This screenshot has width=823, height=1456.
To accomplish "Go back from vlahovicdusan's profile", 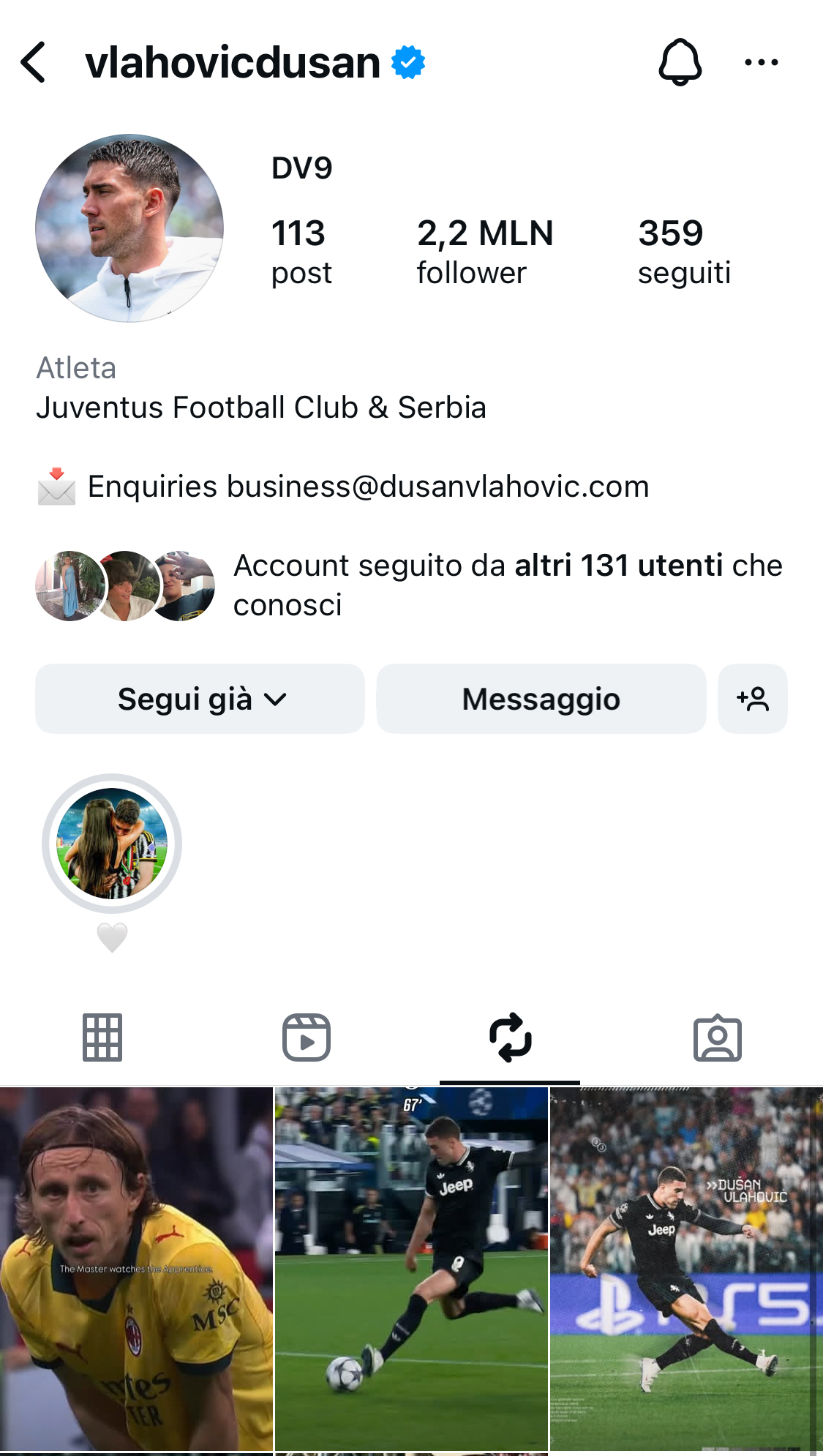I will tap(34, 62).
